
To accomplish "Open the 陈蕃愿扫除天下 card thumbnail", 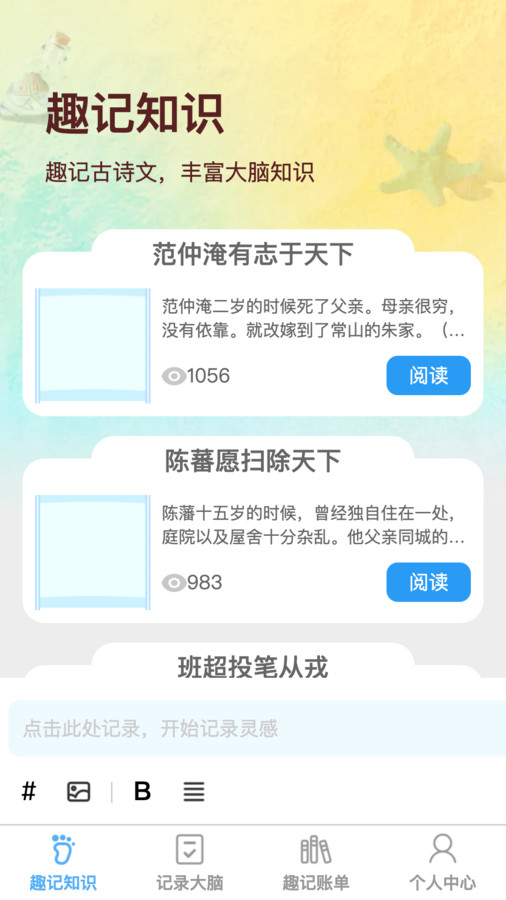I will click(93, 552).
